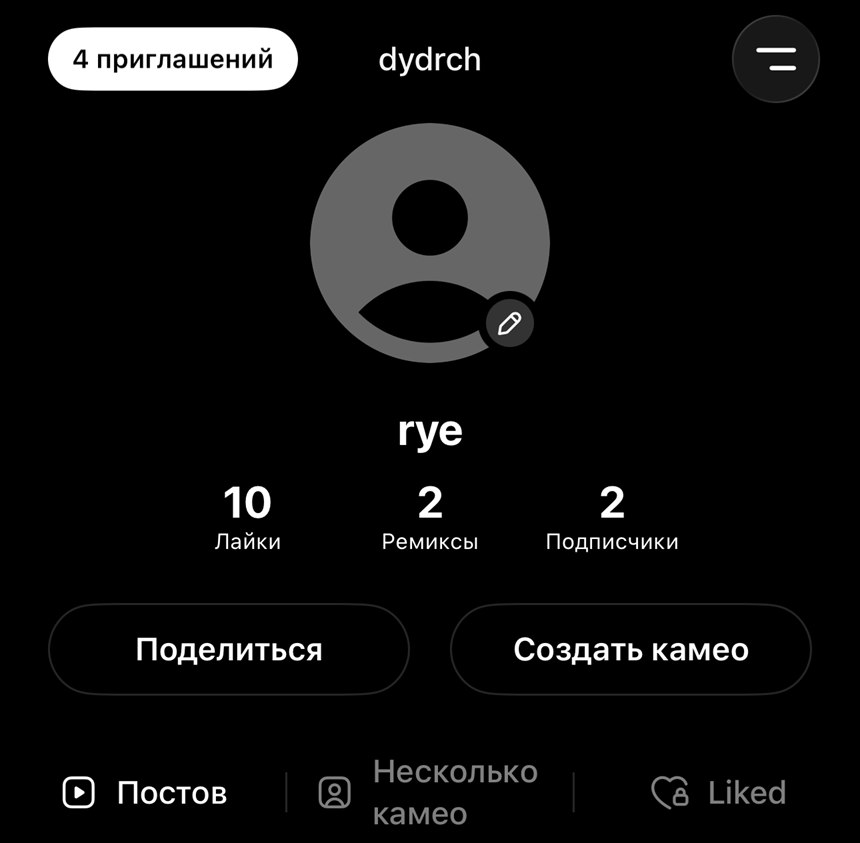Open the 4 приглашений invites chip
The width and height of the screenshot is (860, 843).
pos(172,59)
